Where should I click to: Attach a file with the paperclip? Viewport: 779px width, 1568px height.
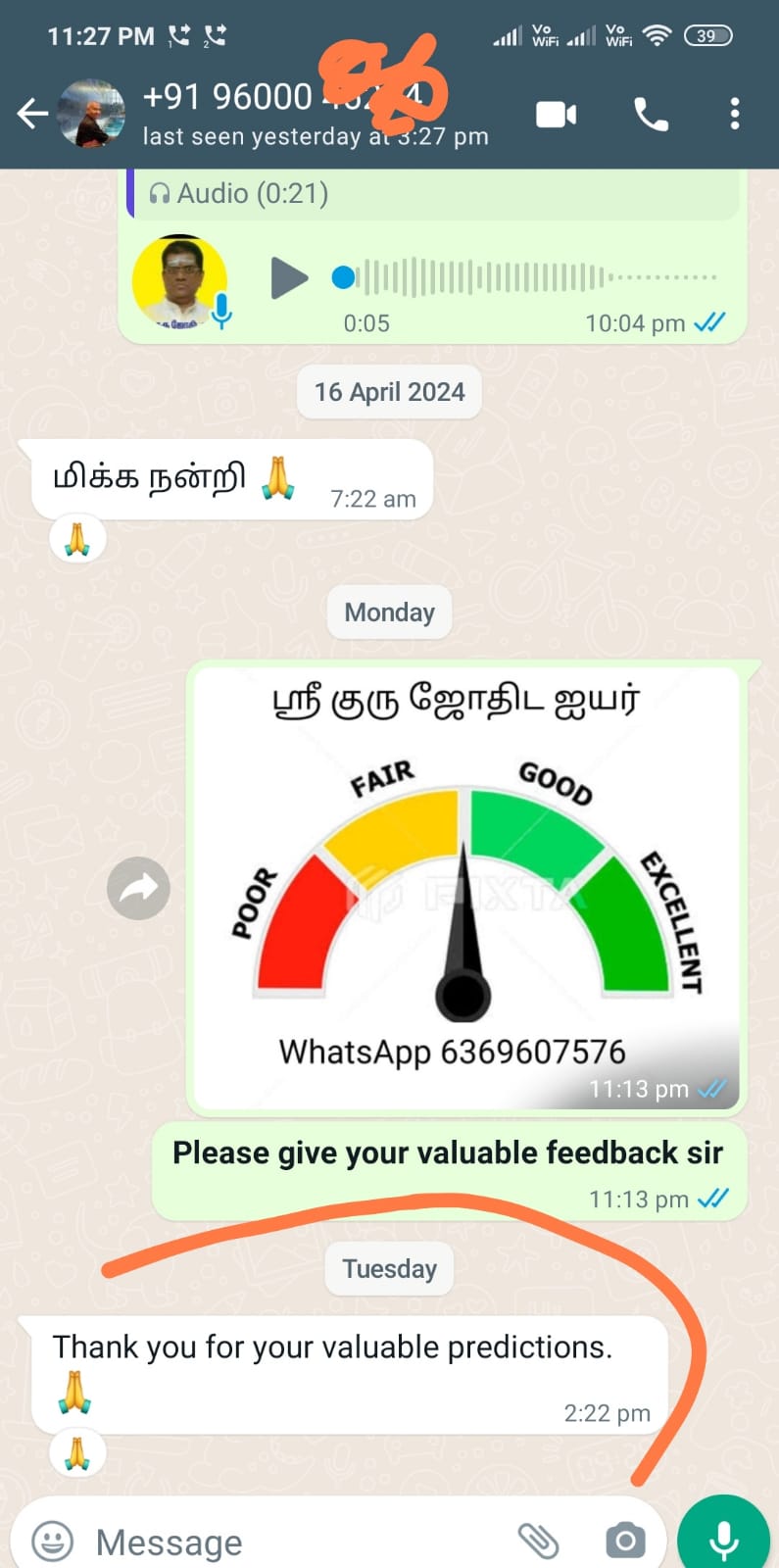tap(538, 1541)
